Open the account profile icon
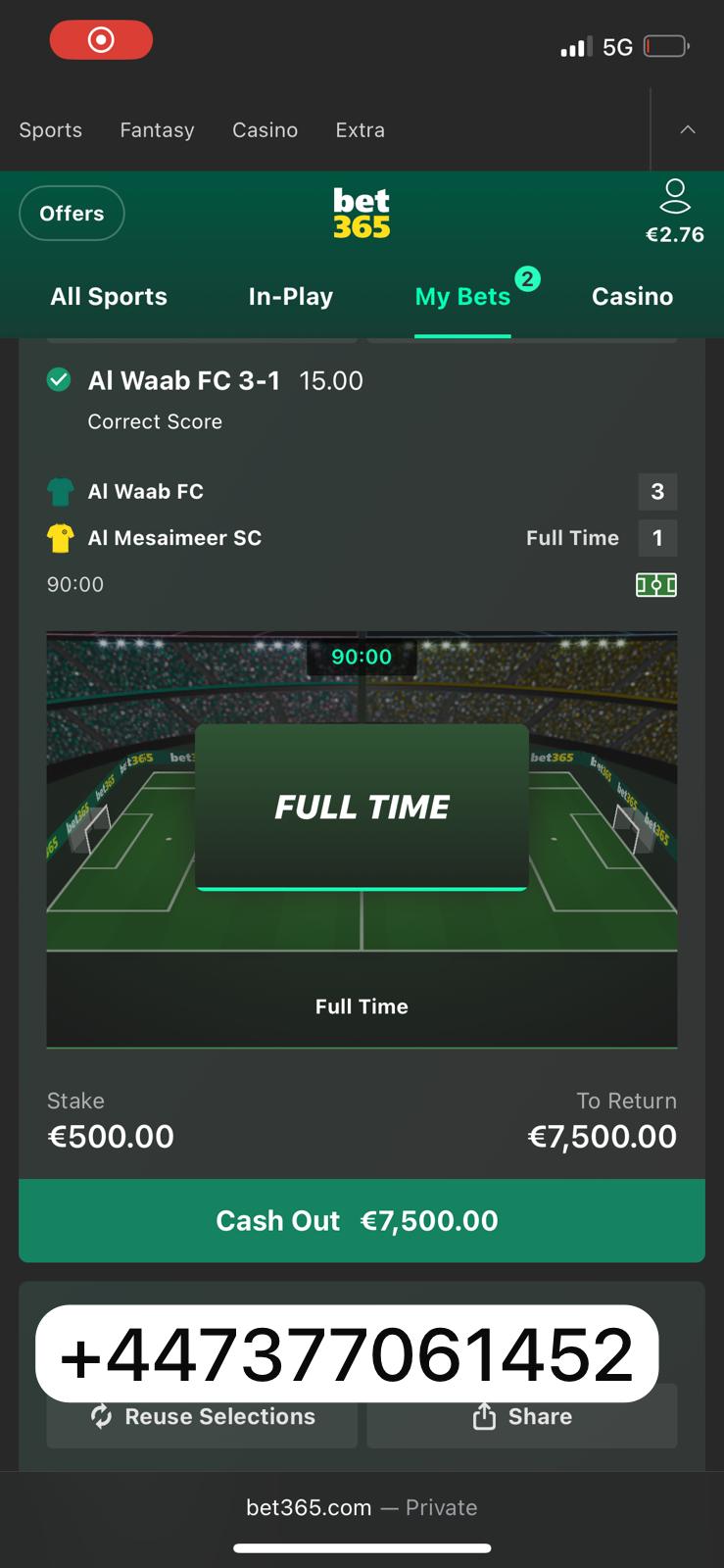 [x=674, y=197]
